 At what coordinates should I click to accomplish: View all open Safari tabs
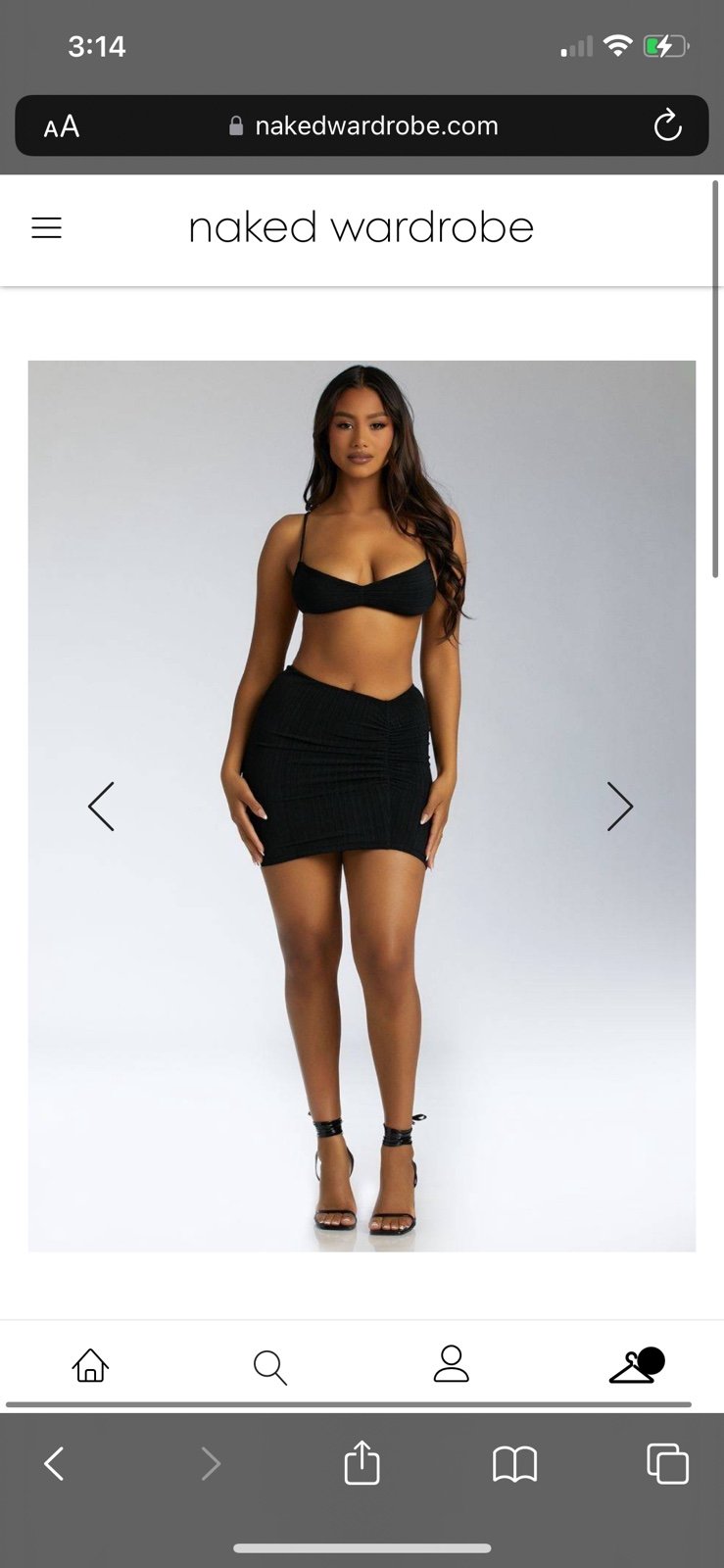coord(667,1464)
